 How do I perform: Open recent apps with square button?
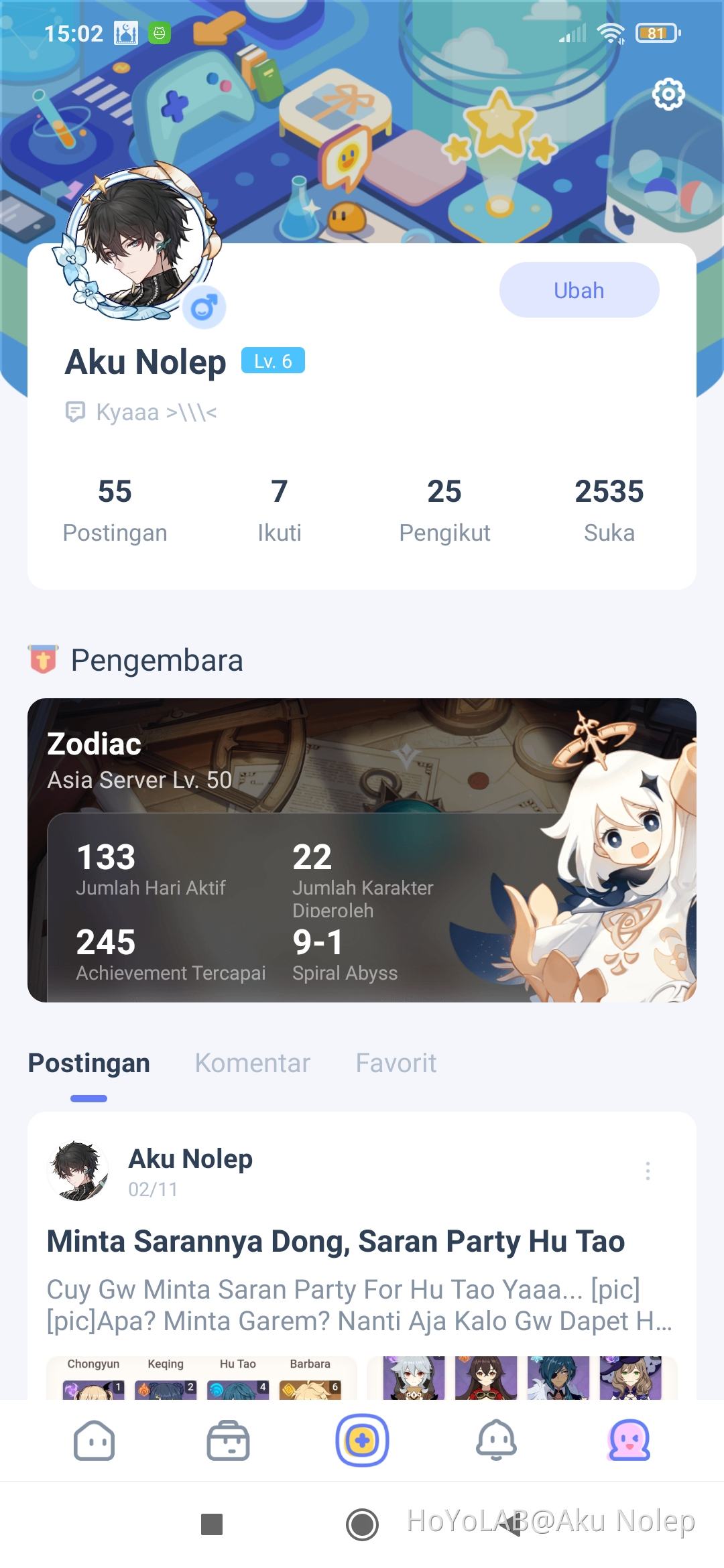click(212, 1524)
